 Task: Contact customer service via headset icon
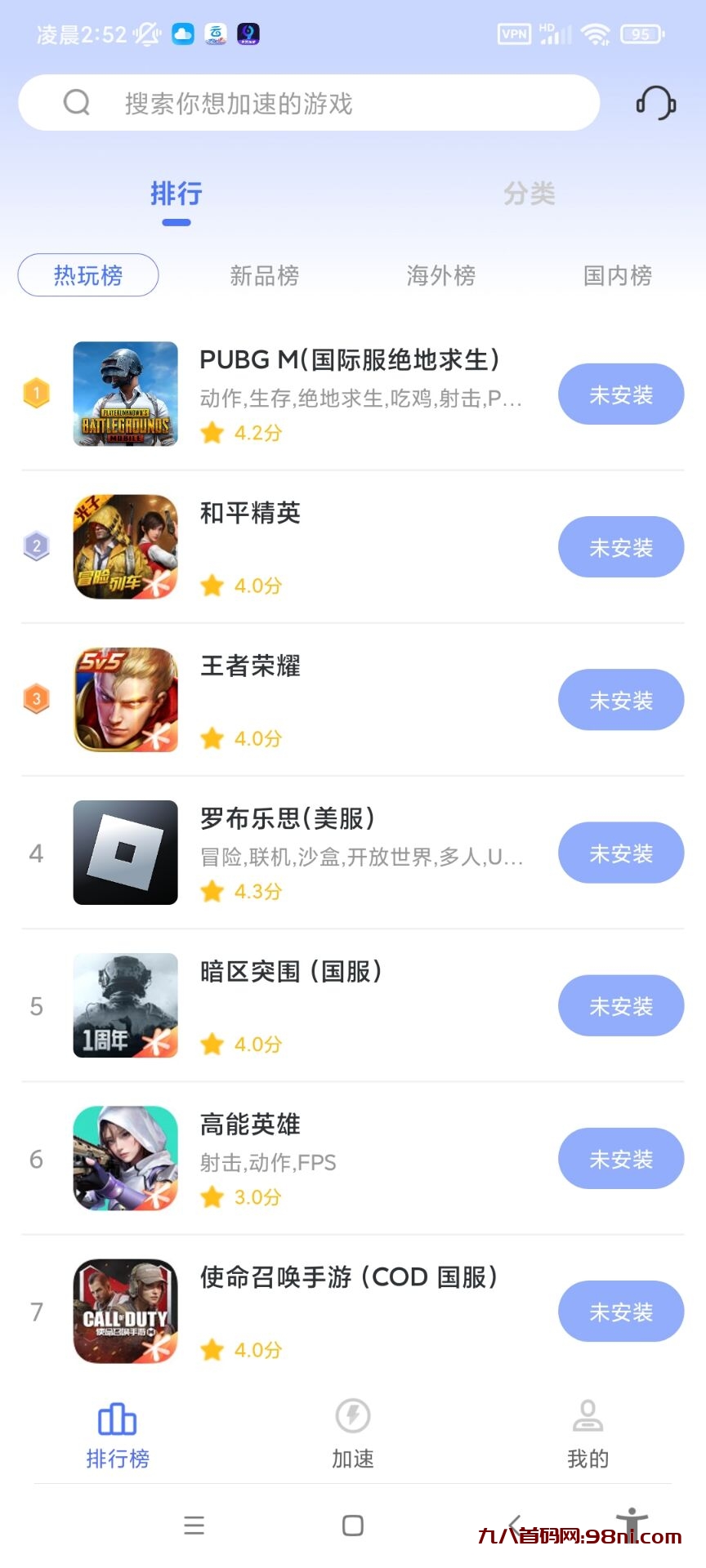(655, 103)
